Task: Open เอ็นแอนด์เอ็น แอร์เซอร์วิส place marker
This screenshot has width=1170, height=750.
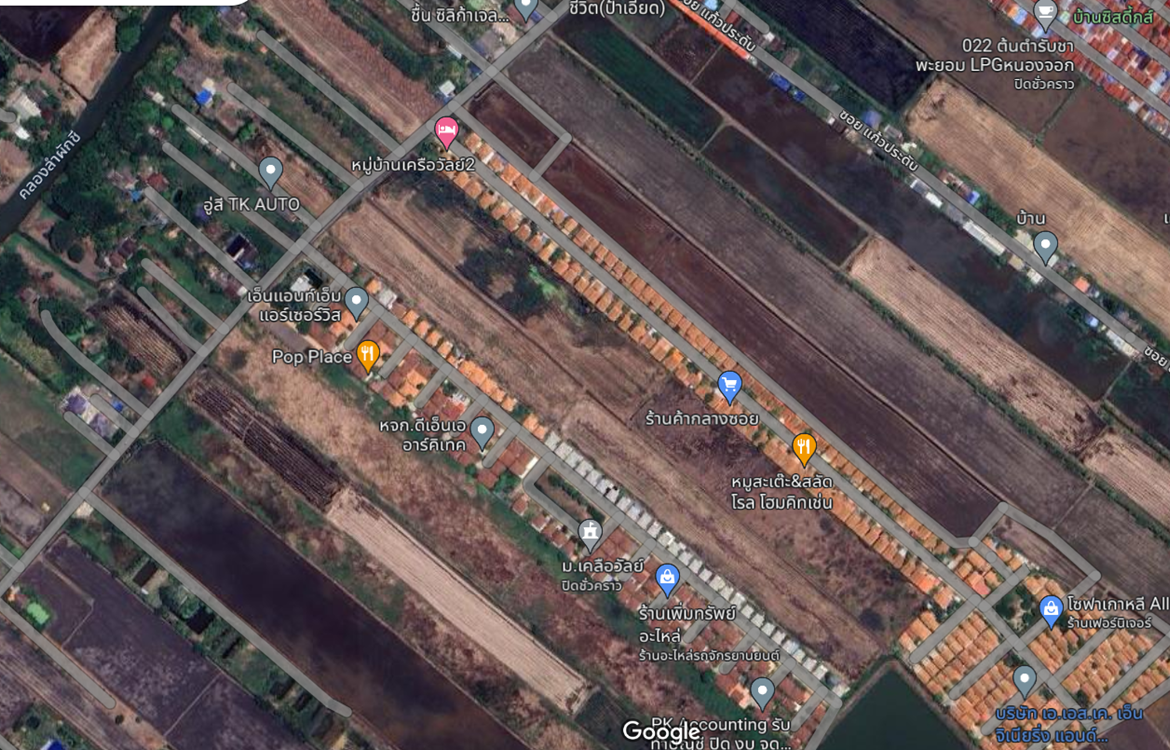Action: pos(357,301)
